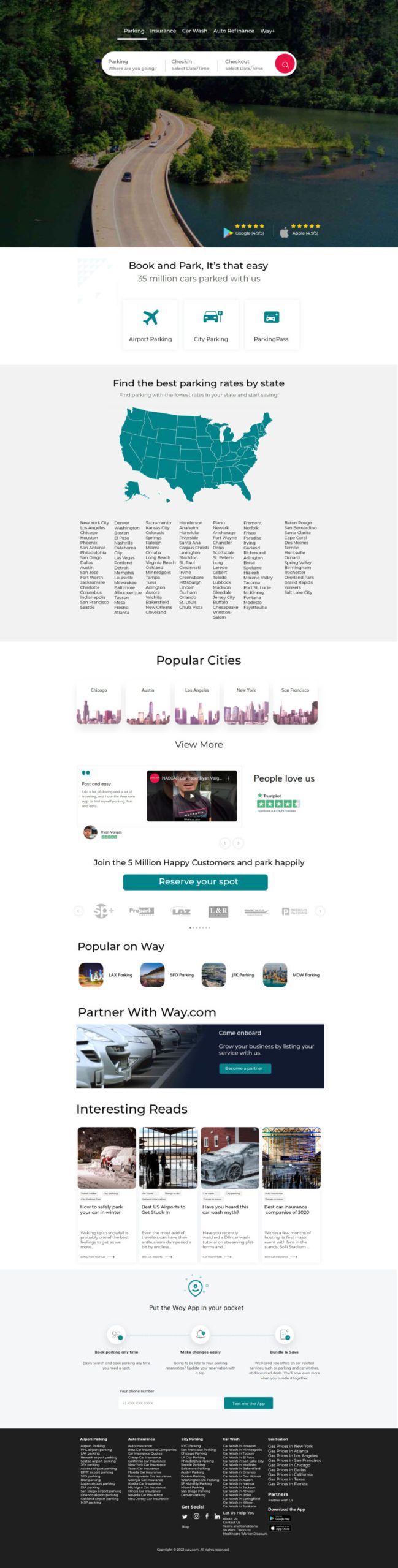The height and width of the screenshot is (1568, 398).
Task: Open LAX Parking under Popular on Way
Action: pos(105,974)
